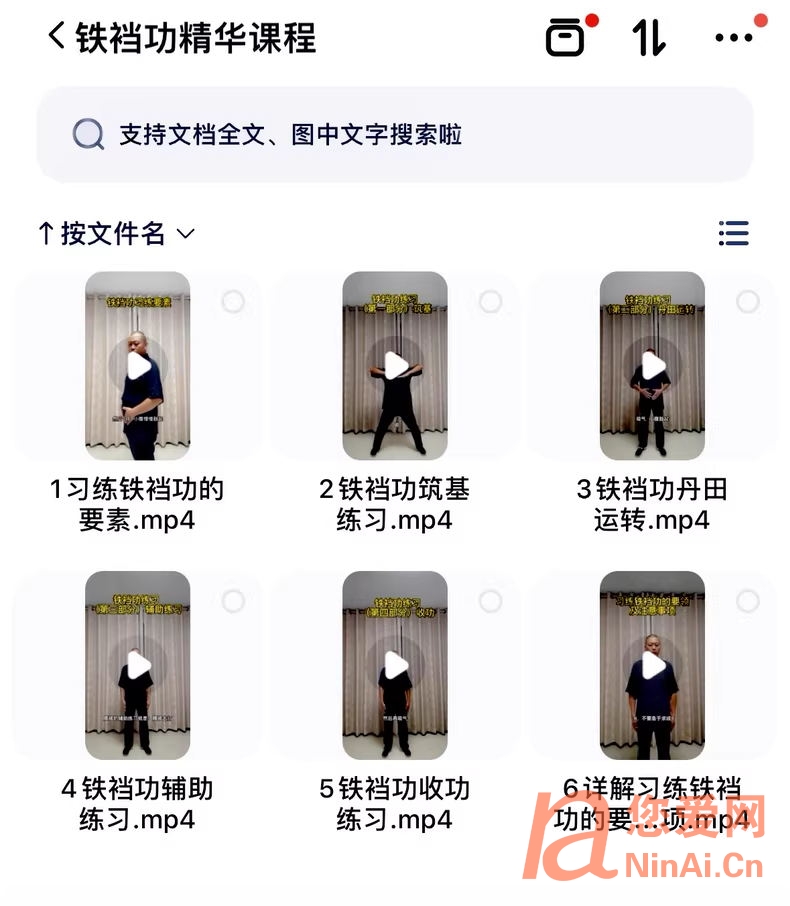
Task: Open the three-dot overflow menu
Action: click(734, 38)
